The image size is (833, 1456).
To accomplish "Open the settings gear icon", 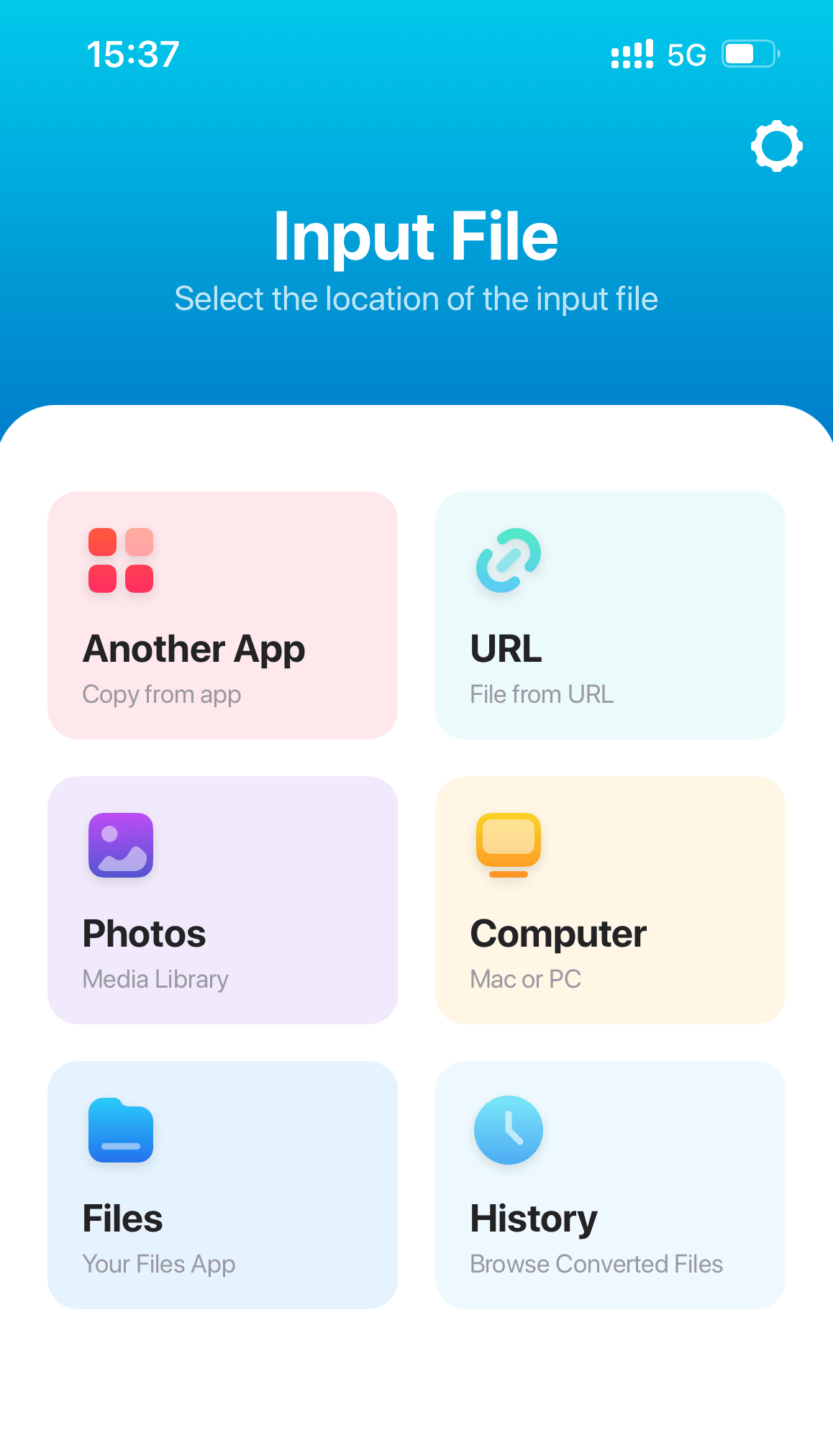I will pos(776,146).
